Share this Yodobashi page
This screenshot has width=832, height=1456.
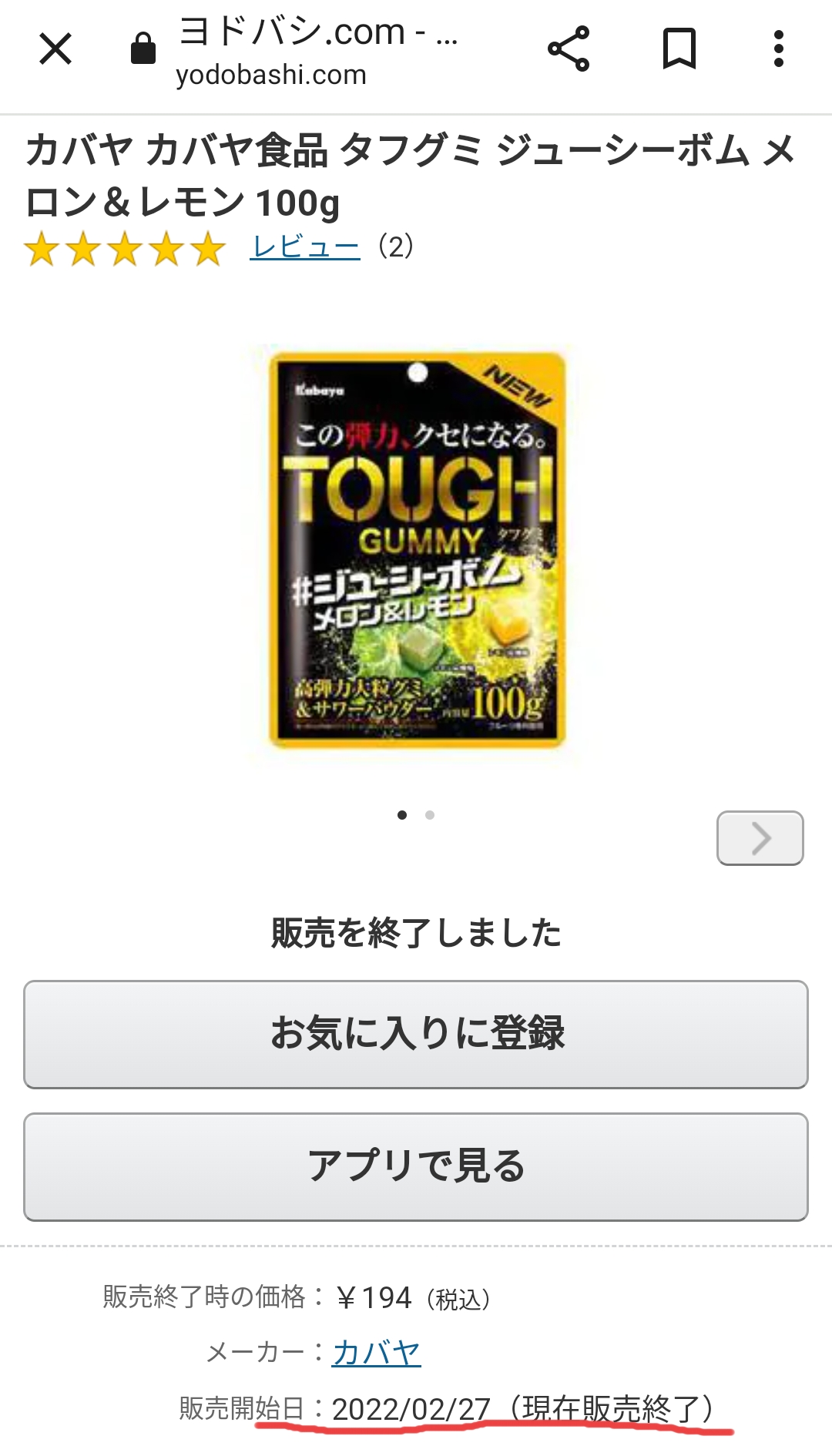click(x=569, y=49)
